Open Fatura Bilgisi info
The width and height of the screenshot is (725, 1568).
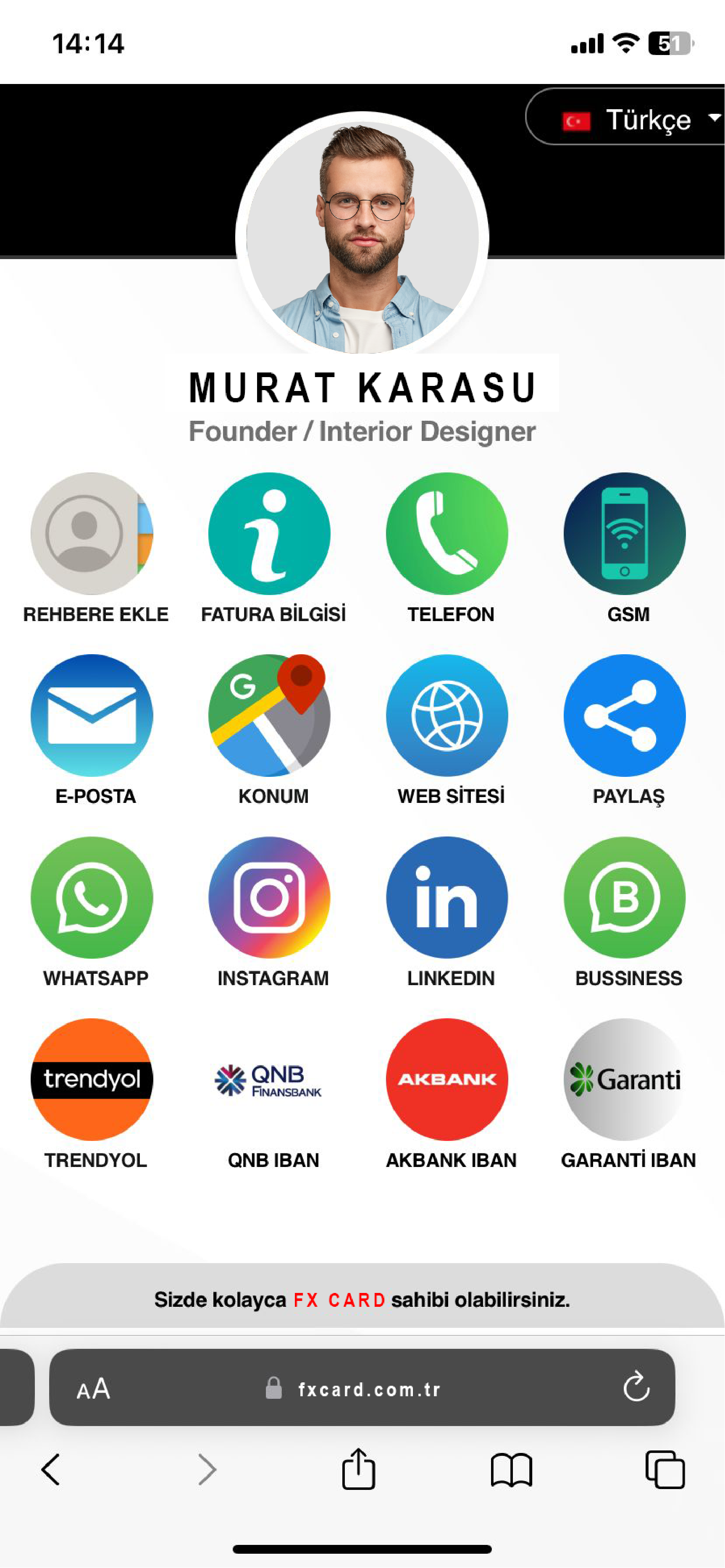[x=269, y=534]
